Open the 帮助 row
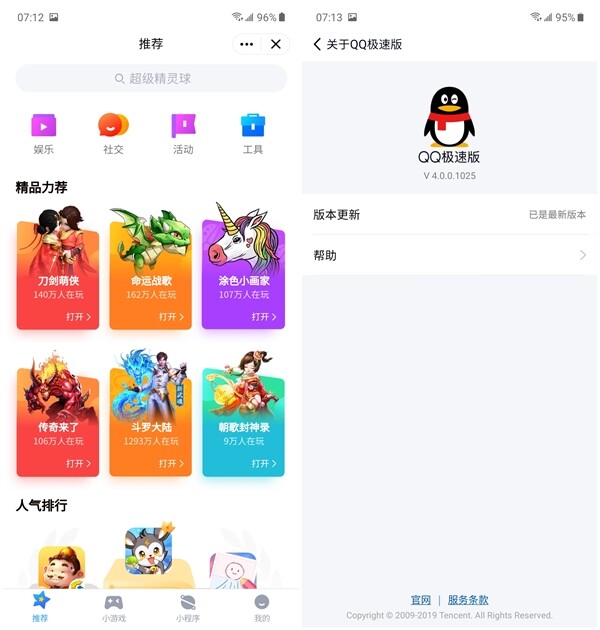 (450, 255)
